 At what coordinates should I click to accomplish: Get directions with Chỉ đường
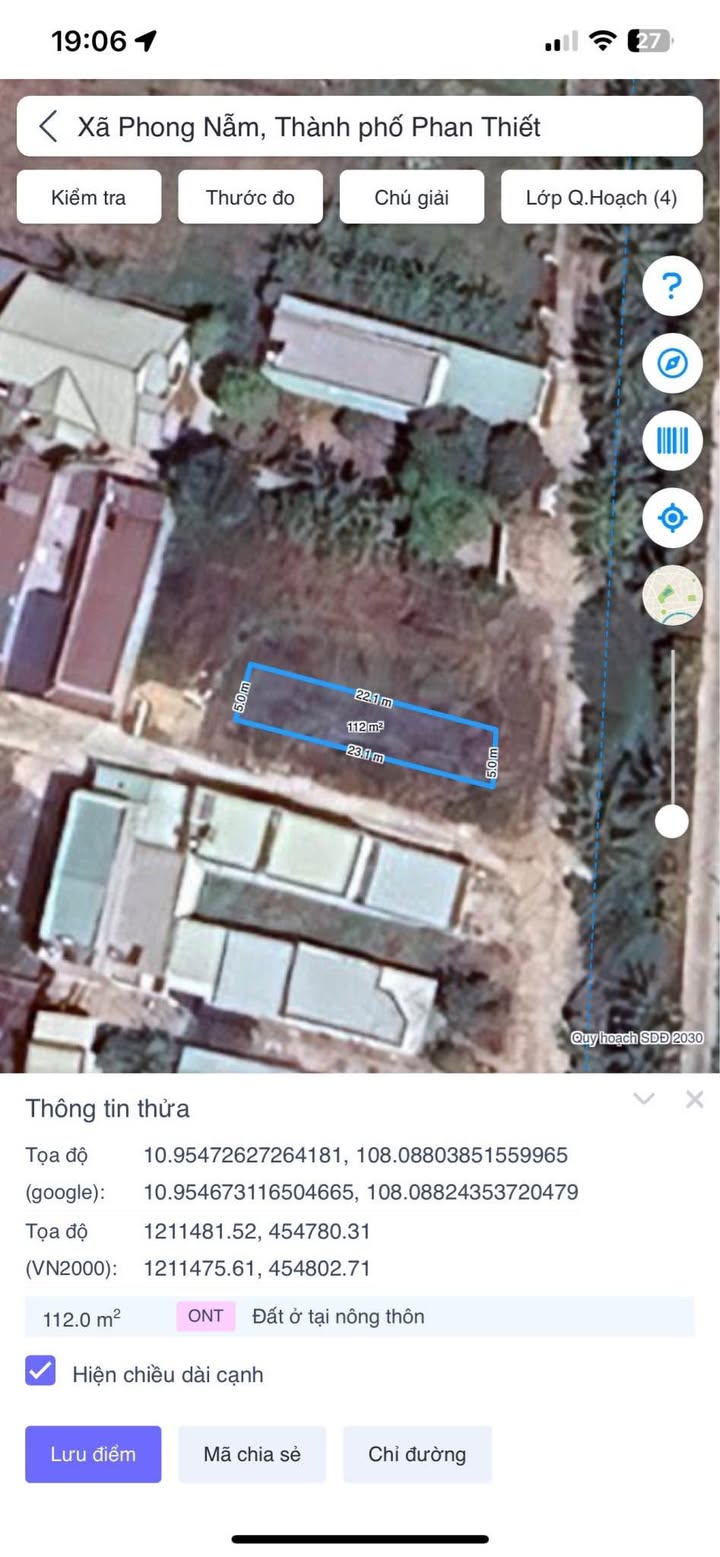pos(417,1454)
